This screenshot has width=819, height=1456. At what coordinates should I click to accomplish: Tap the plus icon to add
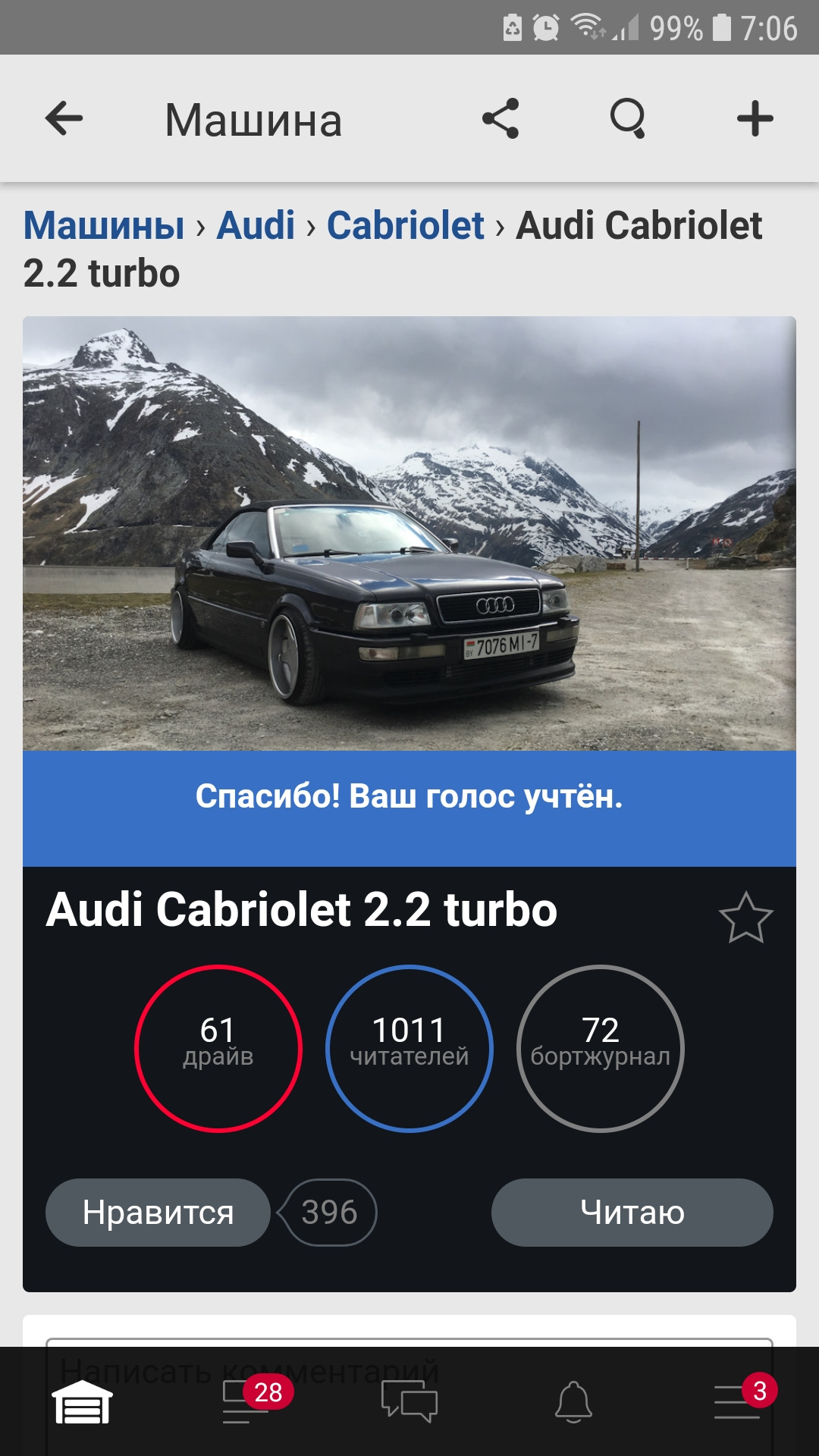pos(755,119)
